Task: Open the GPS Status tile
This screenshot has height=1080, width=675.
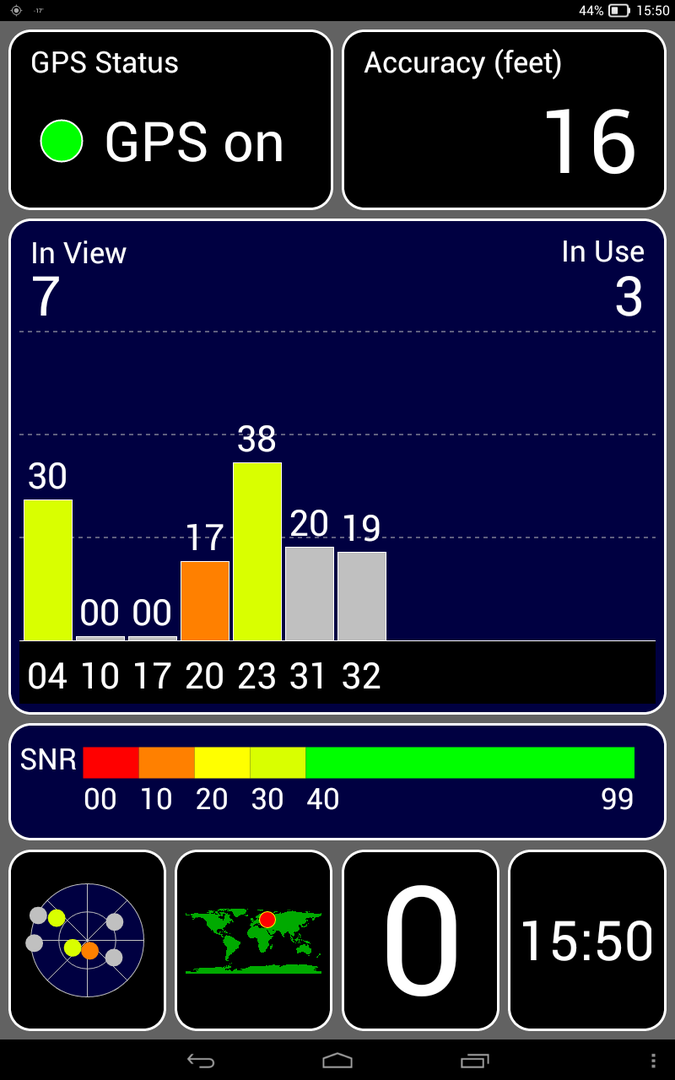Action: click(x=170, y=120)
